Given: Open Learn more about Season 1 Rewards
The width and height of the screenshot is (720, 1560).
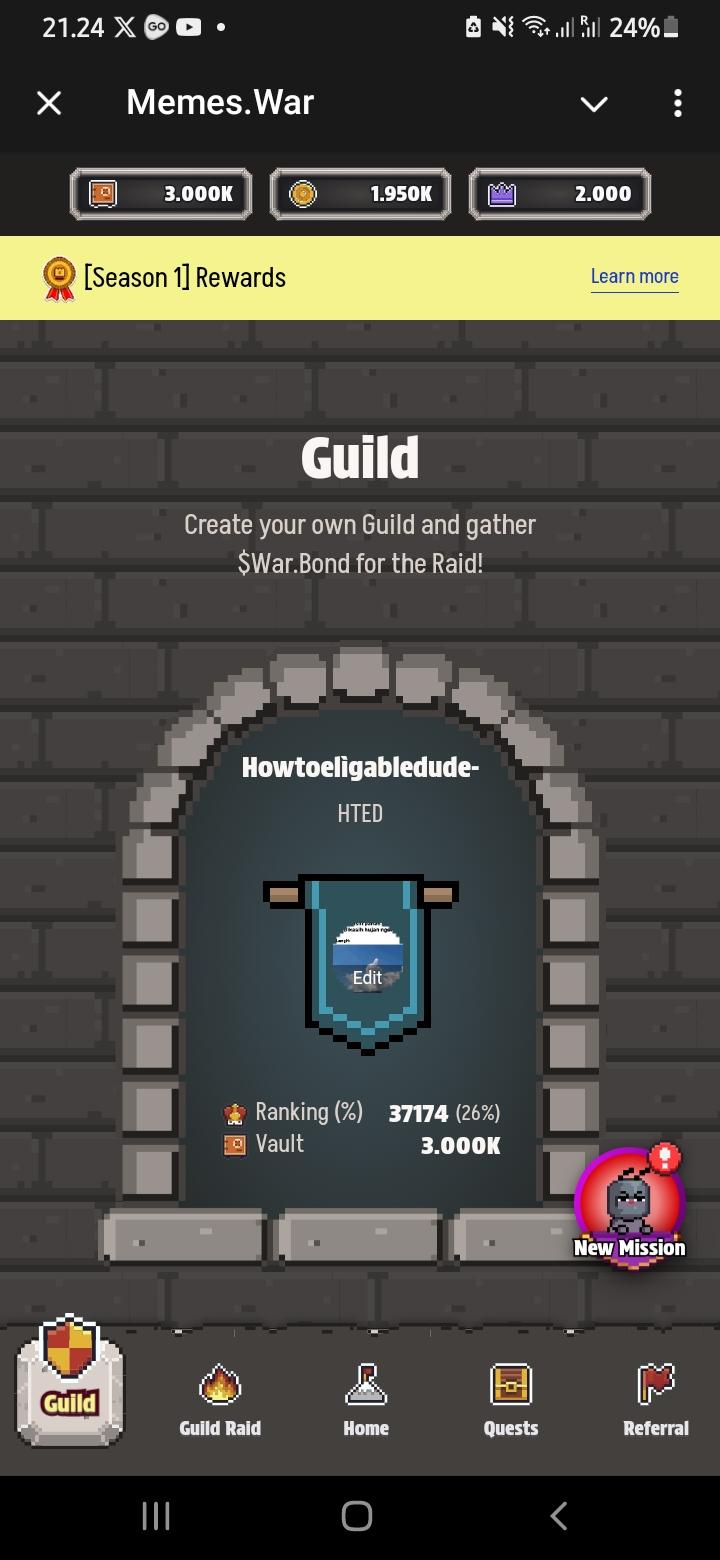Looking at the screenshot, I should point(634,277).
